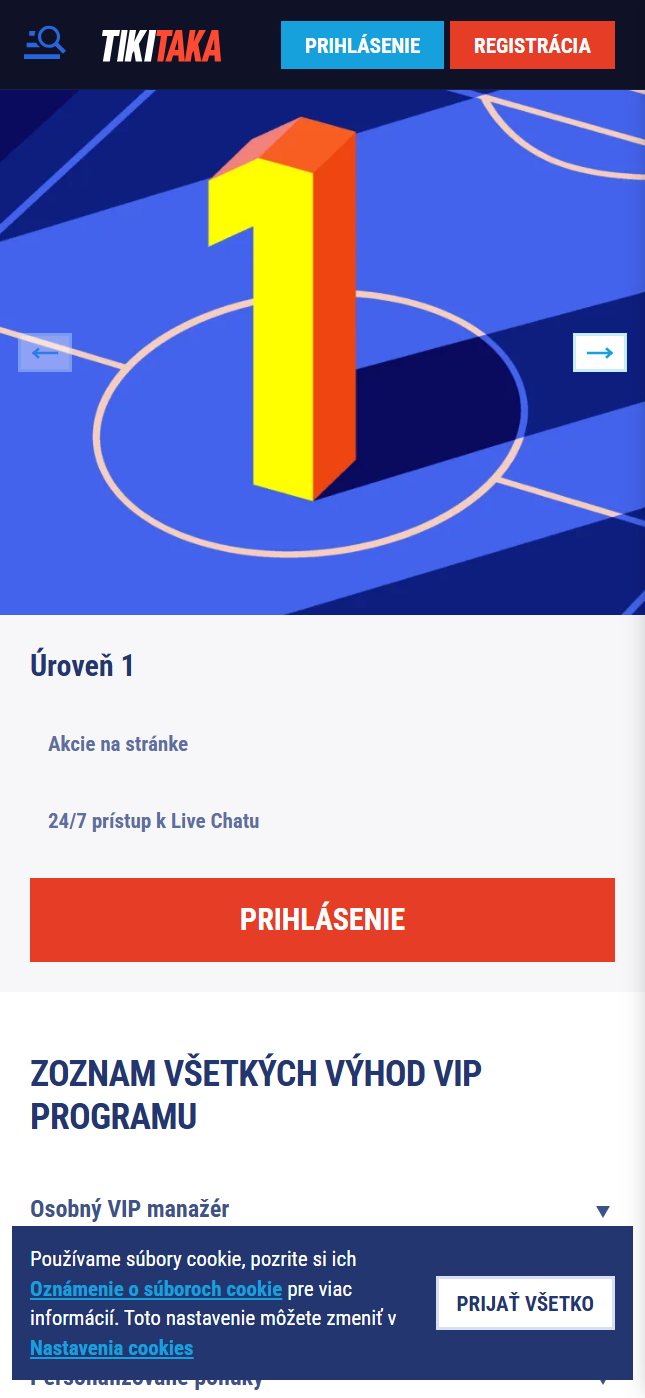Viewport: 645px width, 1398px height.
Task: Open the Oznámenie o súboroch cookie link
Action: point(156,1288)
